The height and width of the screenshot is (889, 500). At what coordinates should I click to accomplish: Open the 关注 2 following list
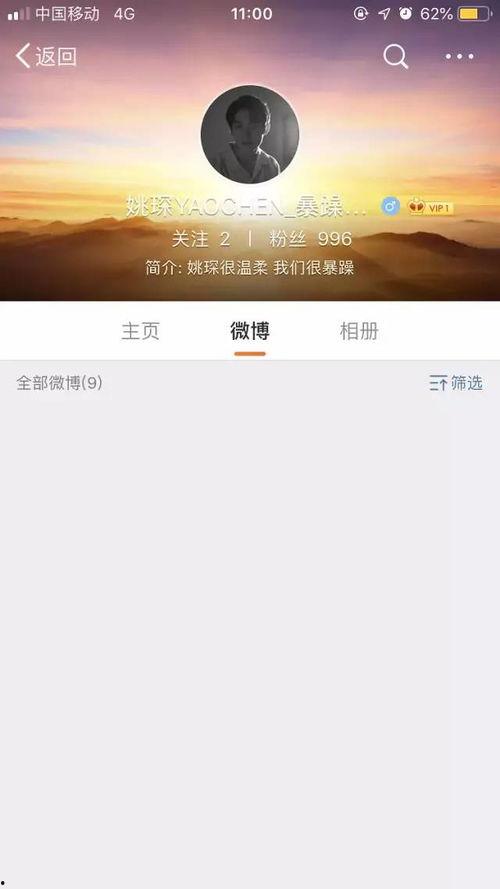point(201,239)
